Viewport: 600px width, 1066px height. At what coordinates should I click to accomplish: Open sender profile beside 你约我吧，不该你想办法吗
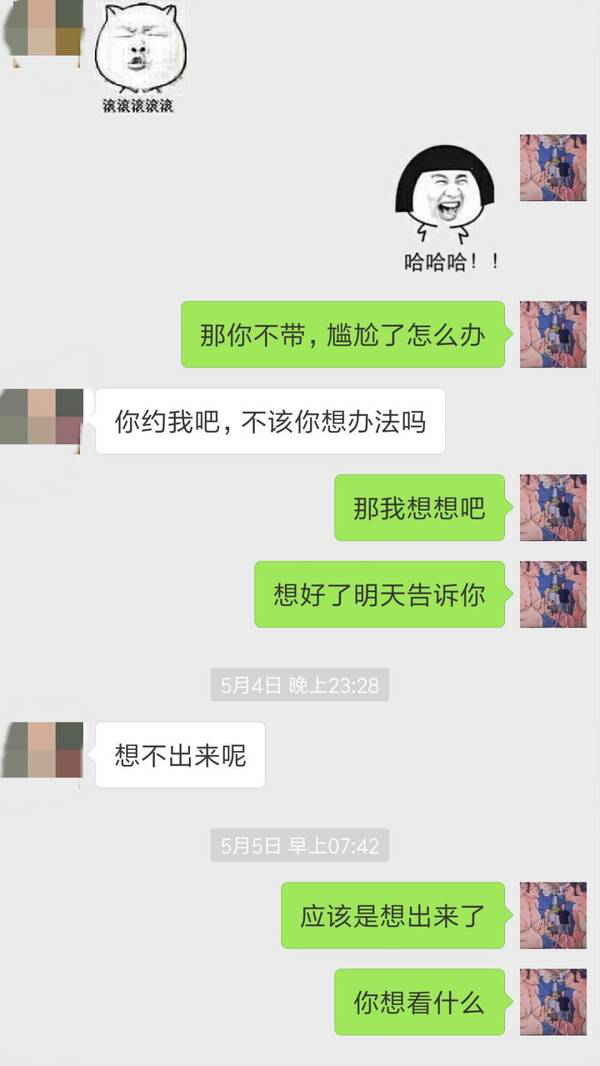coord(42,421)
